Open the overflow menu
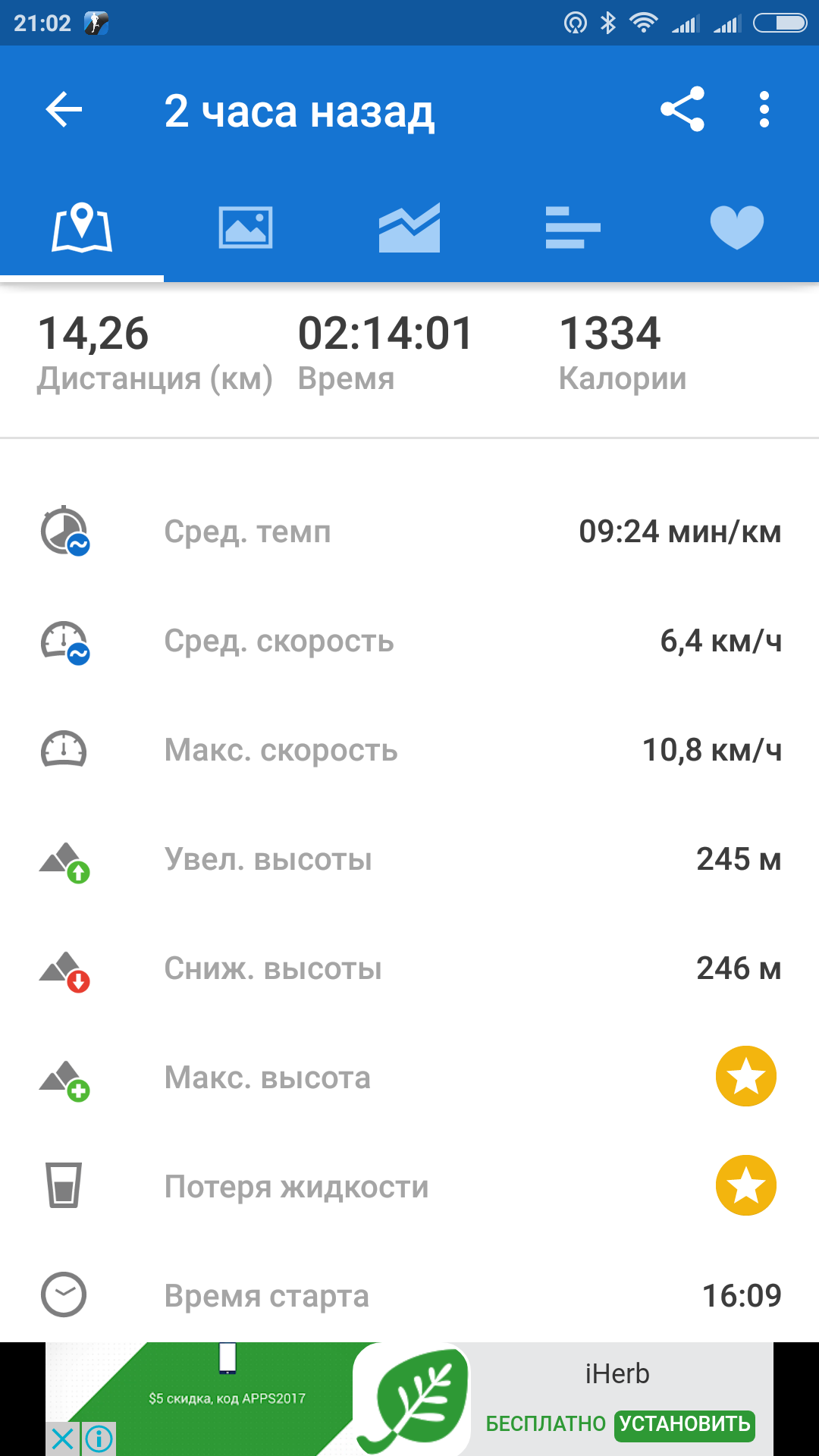Viewport: 819px width, 1456px height. click(764, 110)
